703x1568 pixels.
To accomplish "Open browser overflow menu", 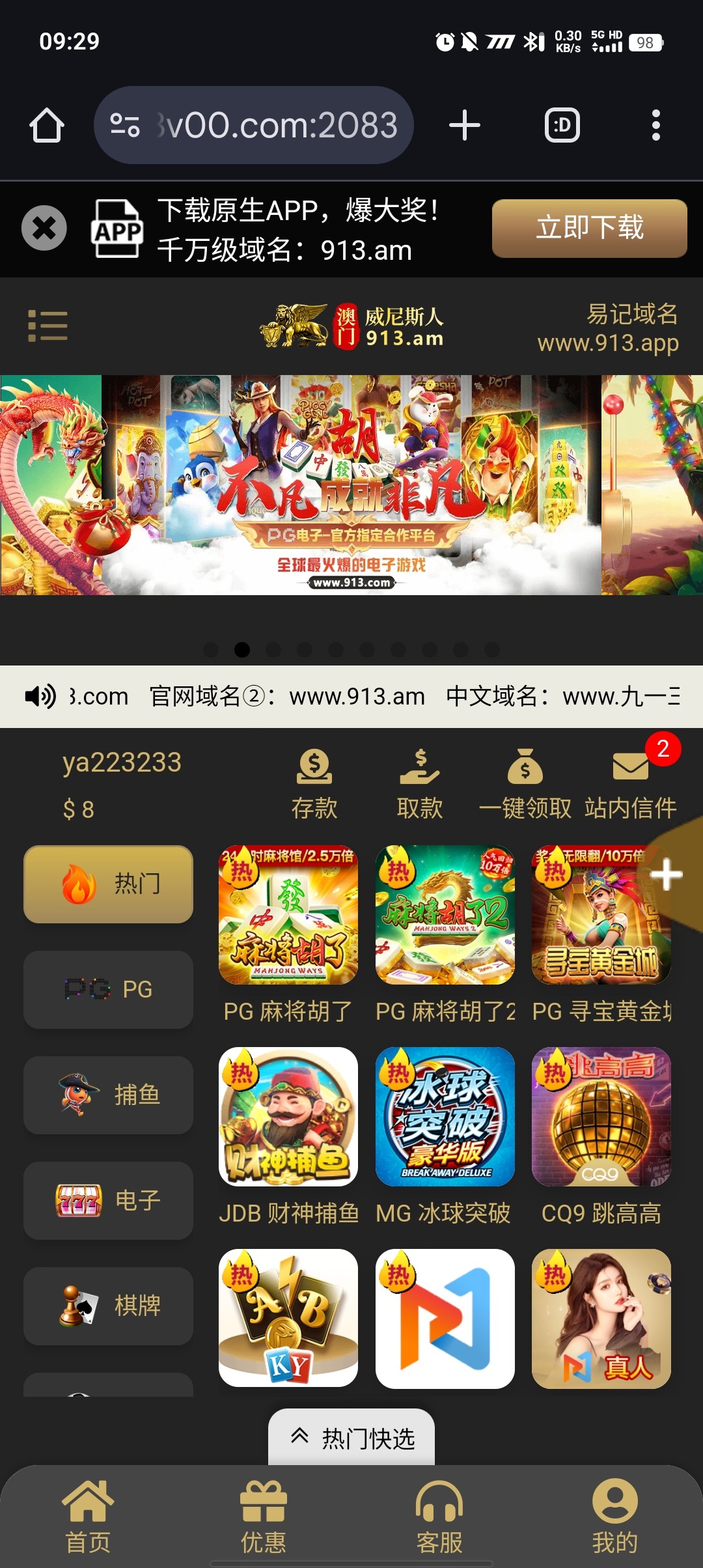I will (655, 125).
